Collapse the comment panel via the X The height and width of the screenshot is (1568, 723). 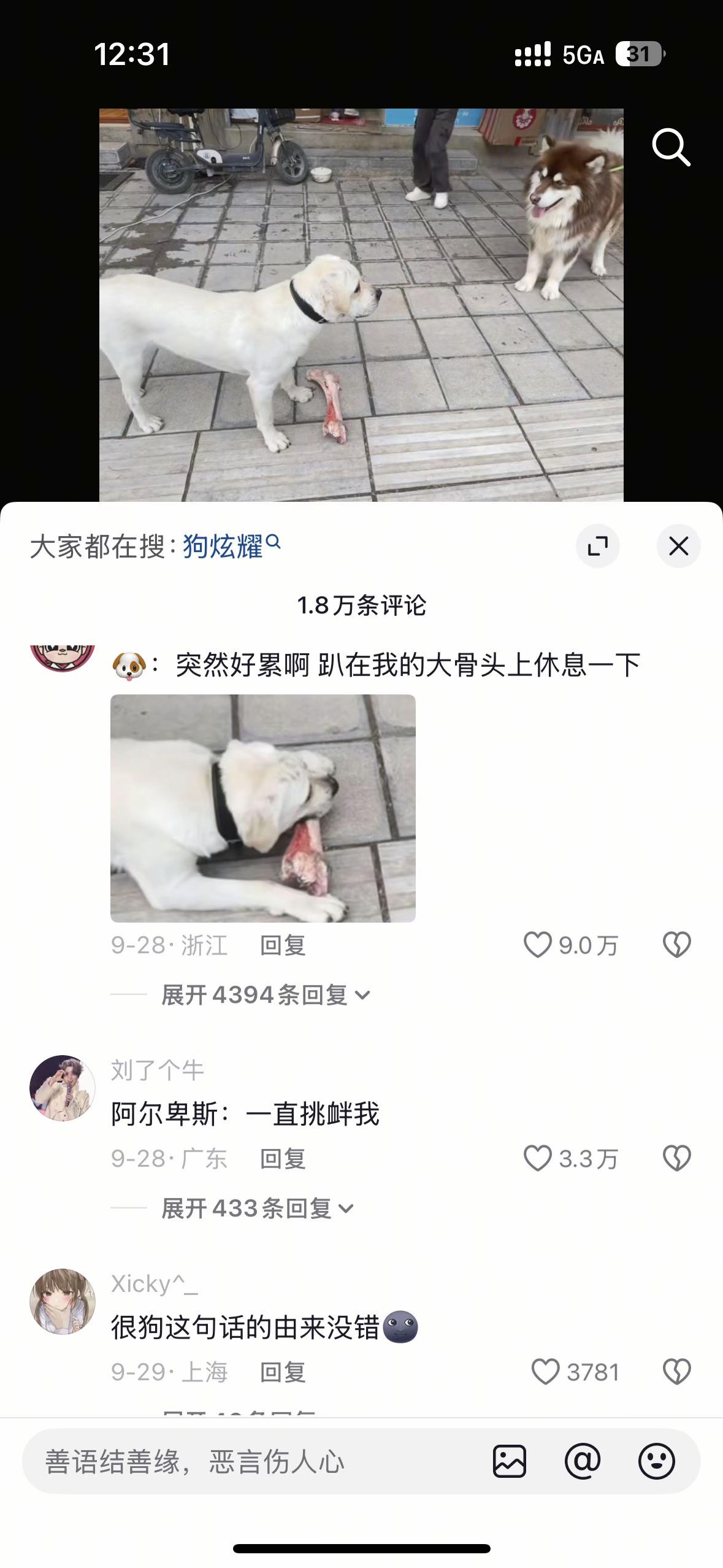[678, 546]
